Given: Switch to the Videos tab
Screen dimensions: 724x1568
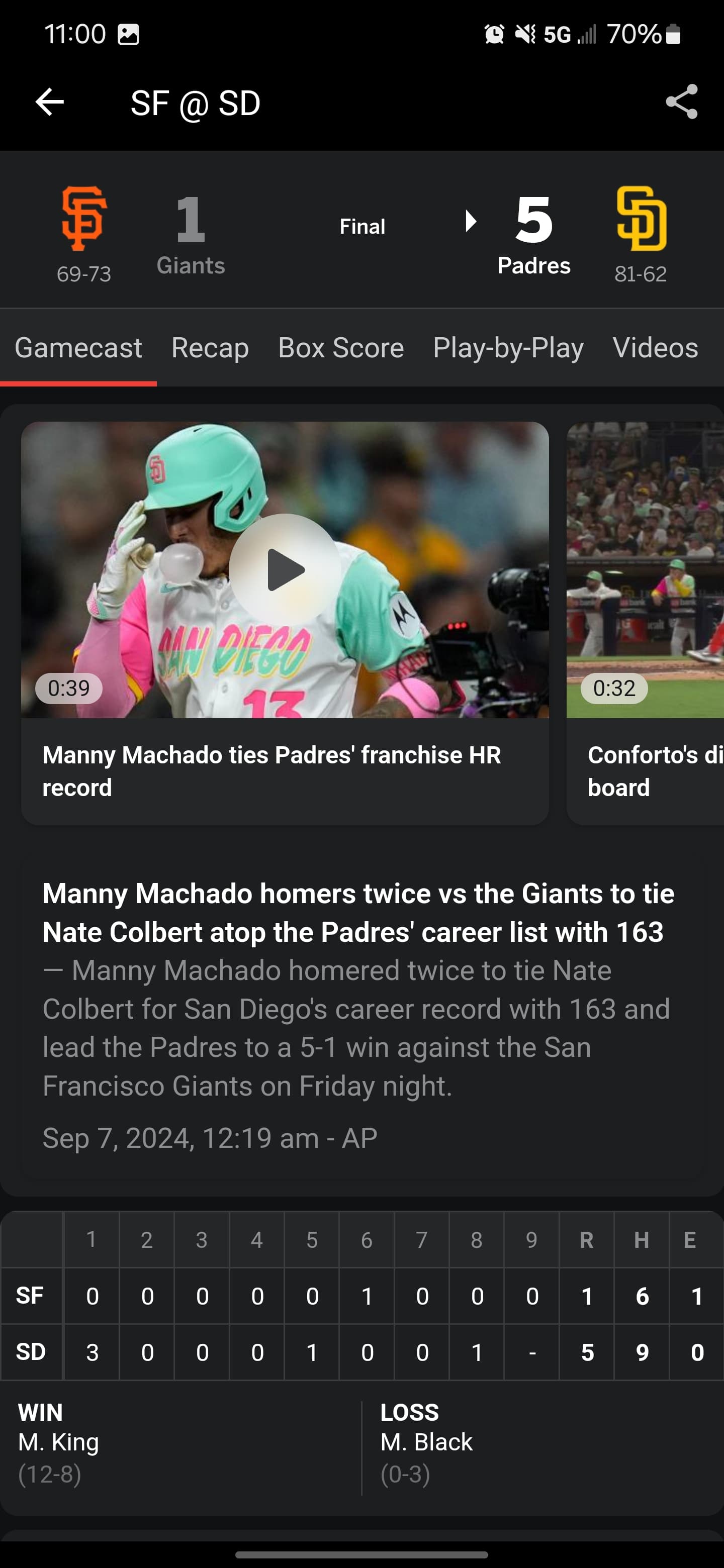Looking at the screenshot, I should point(655,348).
